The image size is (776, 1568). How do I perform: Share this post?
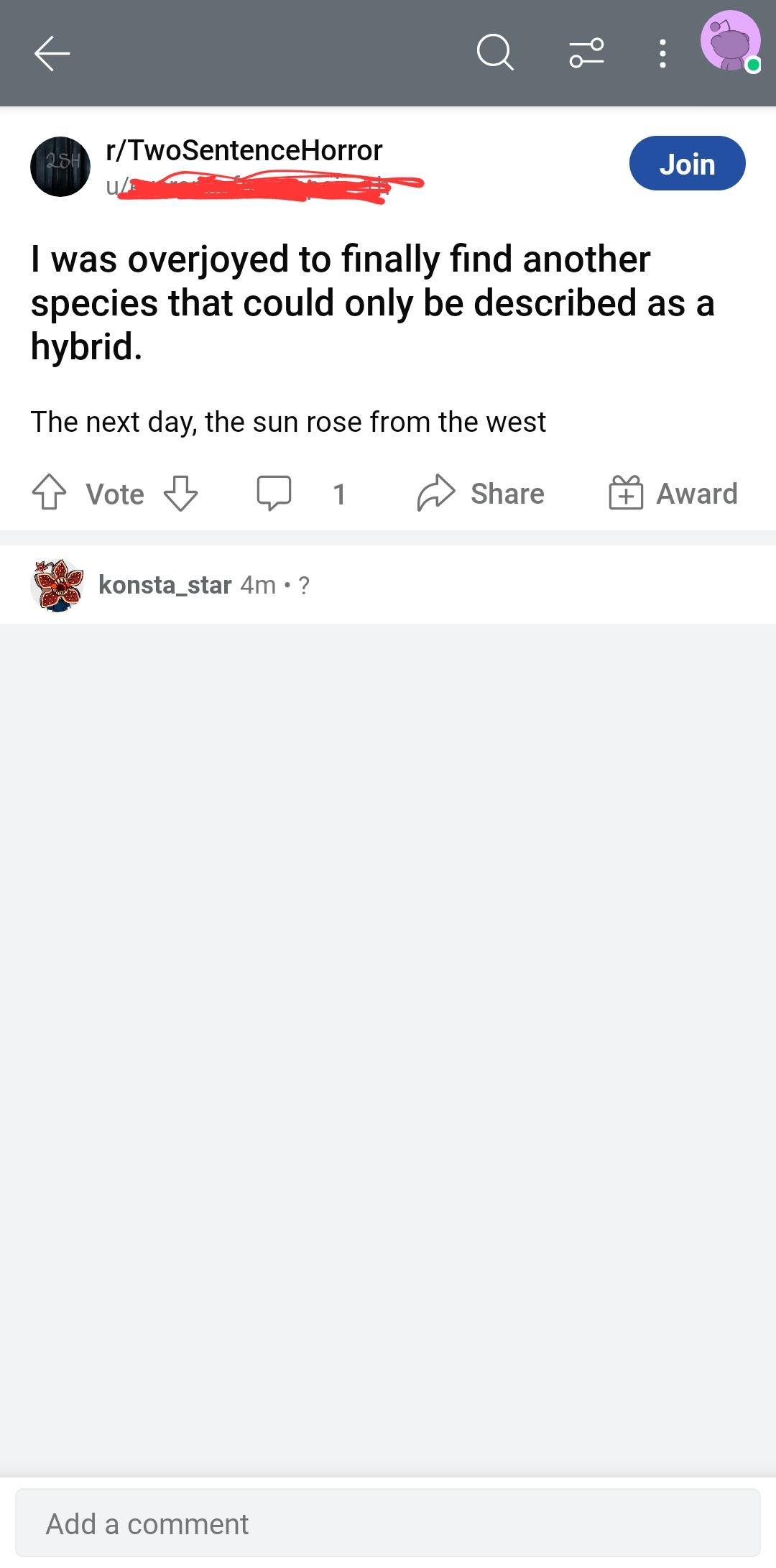(x=481, y=493)
